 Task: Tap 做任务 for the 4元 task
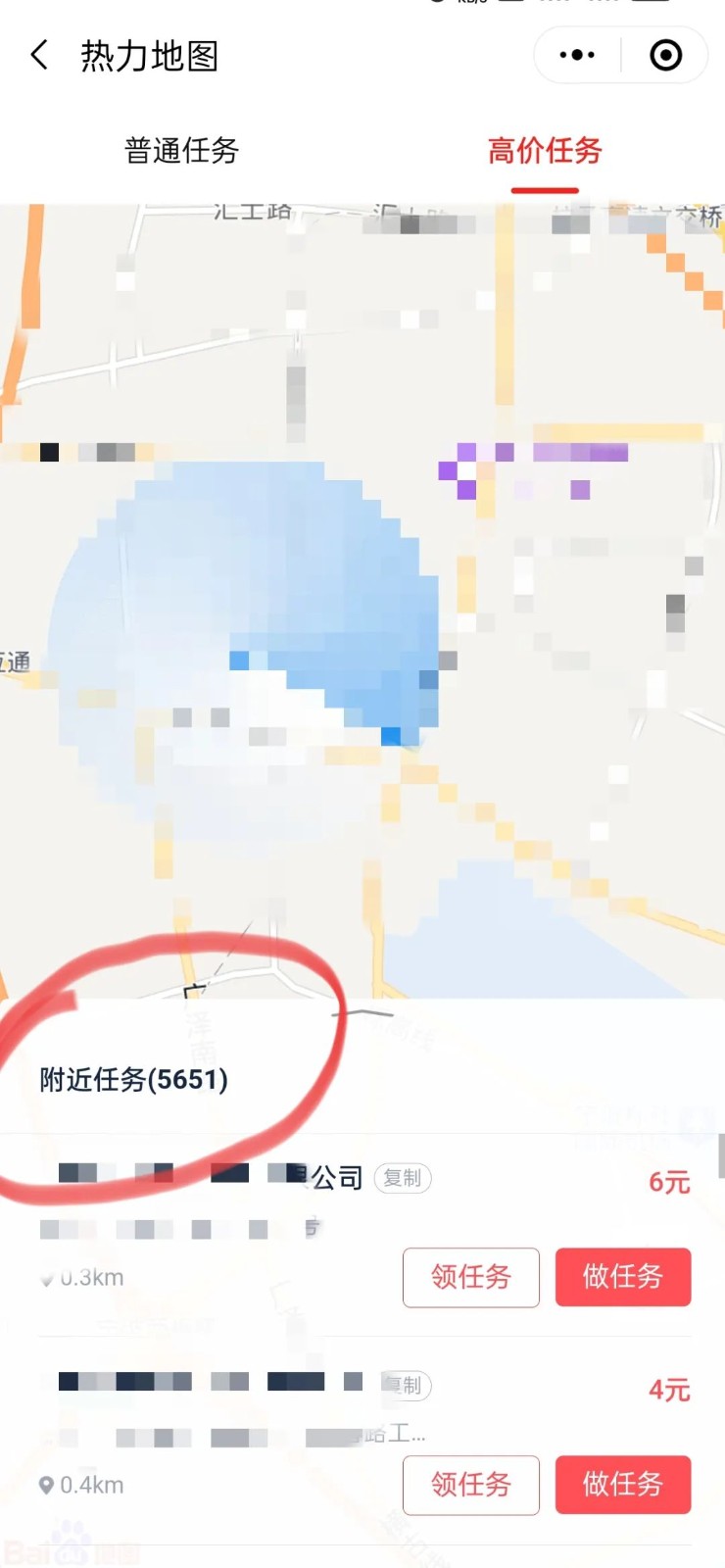tap(622, 1484)
